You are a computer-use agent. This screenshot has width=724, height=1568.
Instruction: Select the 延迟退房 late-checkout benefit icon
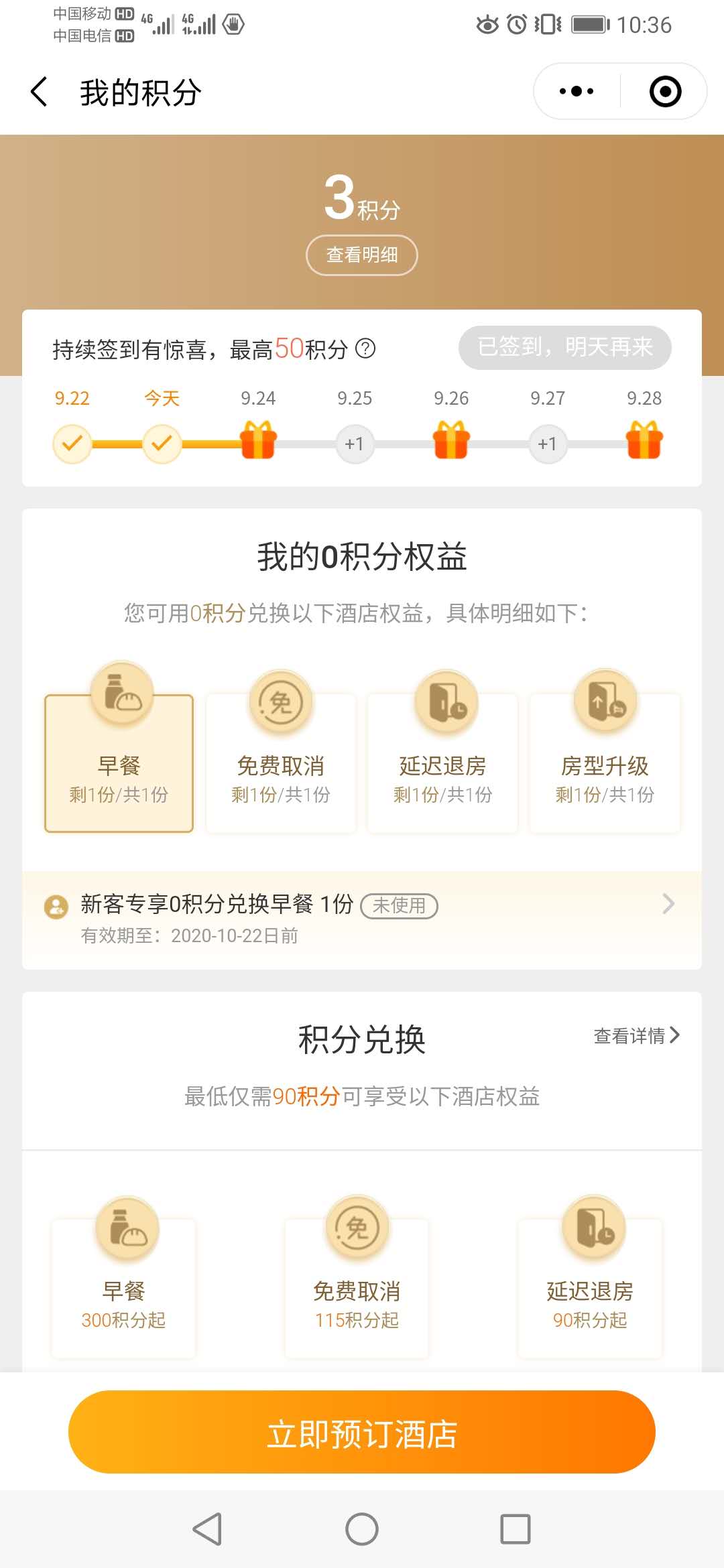pyautogui.click(x=442, y=700)
